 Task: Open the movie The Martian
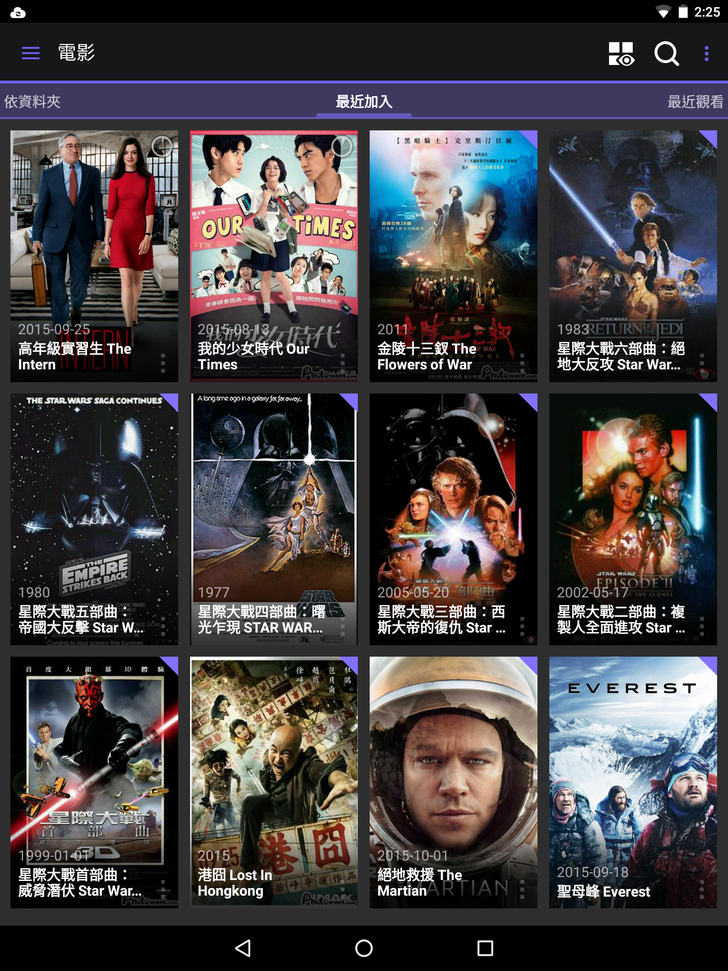pyautogui.click(x=453, y=782)
